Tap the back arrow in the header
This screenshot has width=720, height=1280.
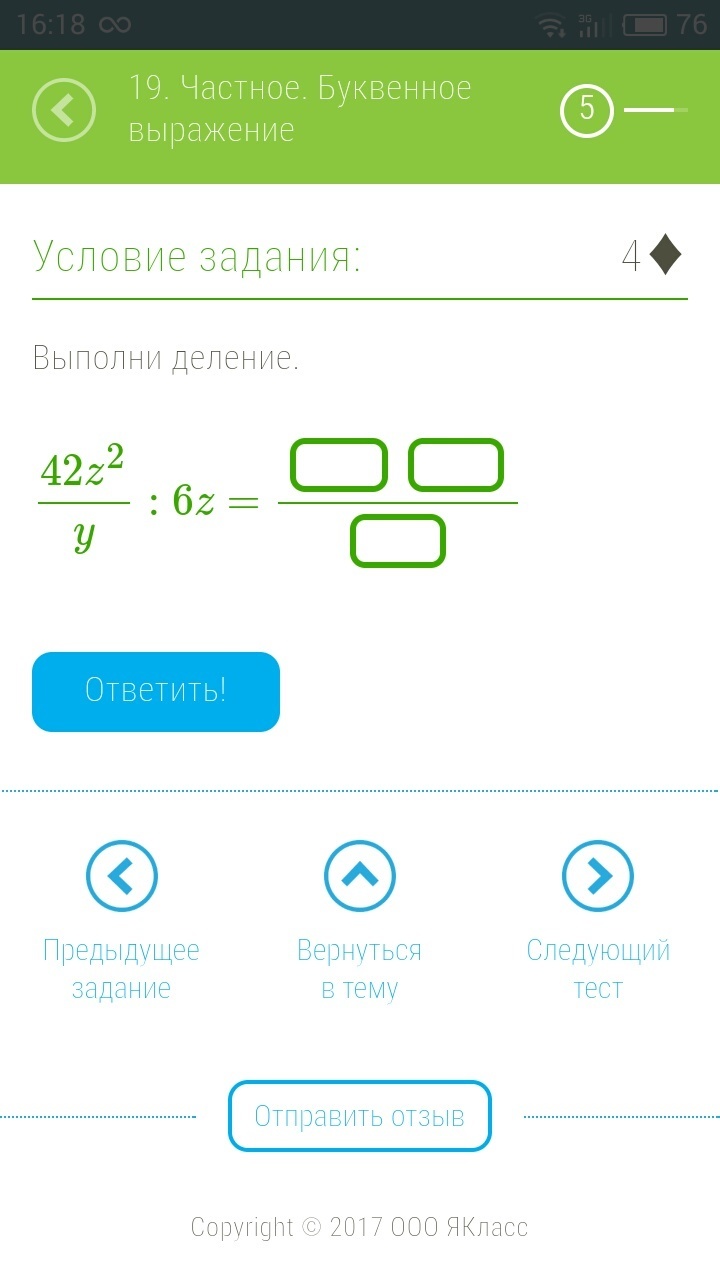(64, 110)
